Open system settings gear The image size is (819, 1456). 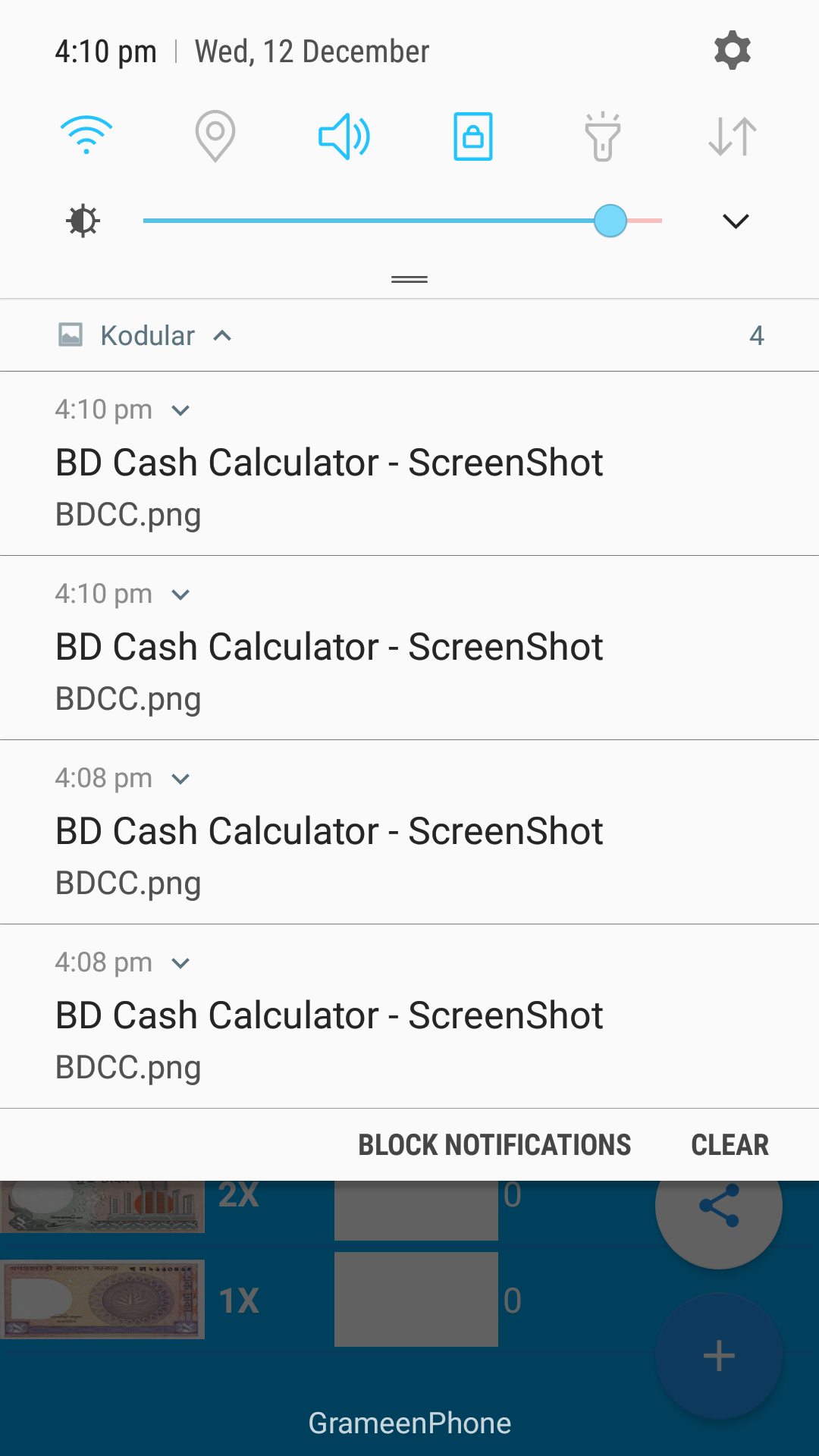732,51
